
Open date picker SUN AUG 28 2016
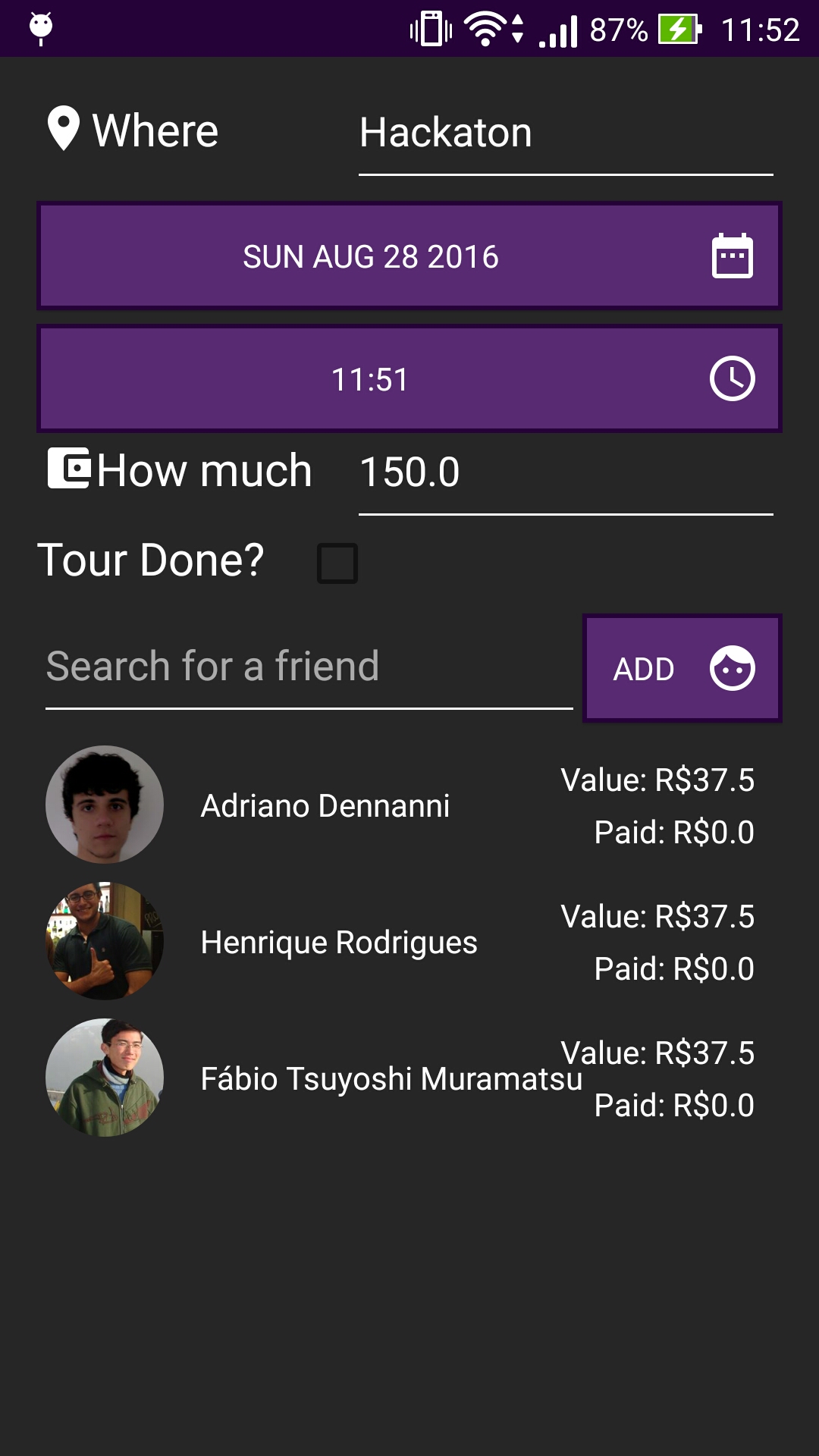coord(409,256)
